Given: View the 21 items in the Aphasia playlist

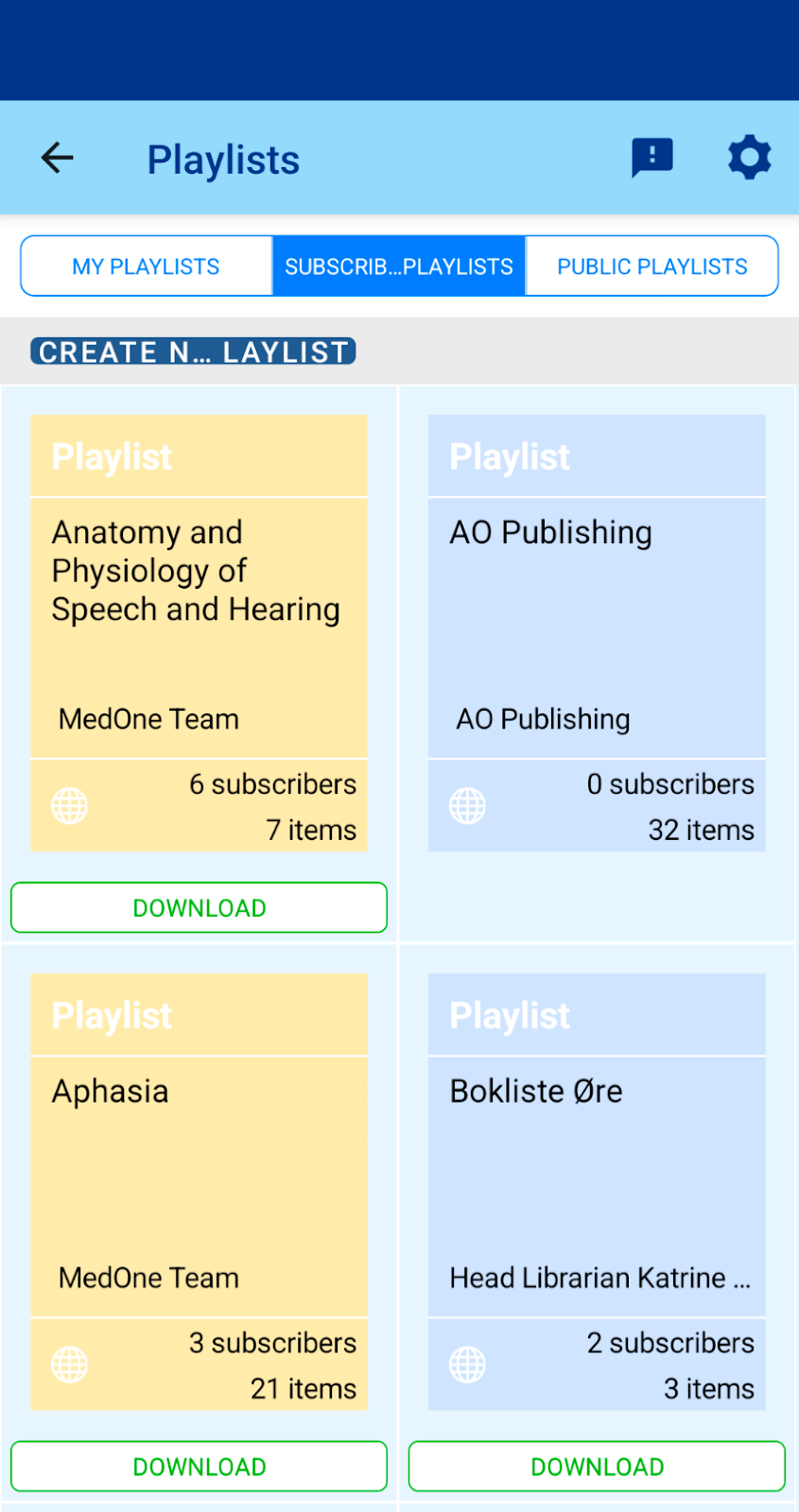Looking at the screenshot, I should tap(304, 1388).
